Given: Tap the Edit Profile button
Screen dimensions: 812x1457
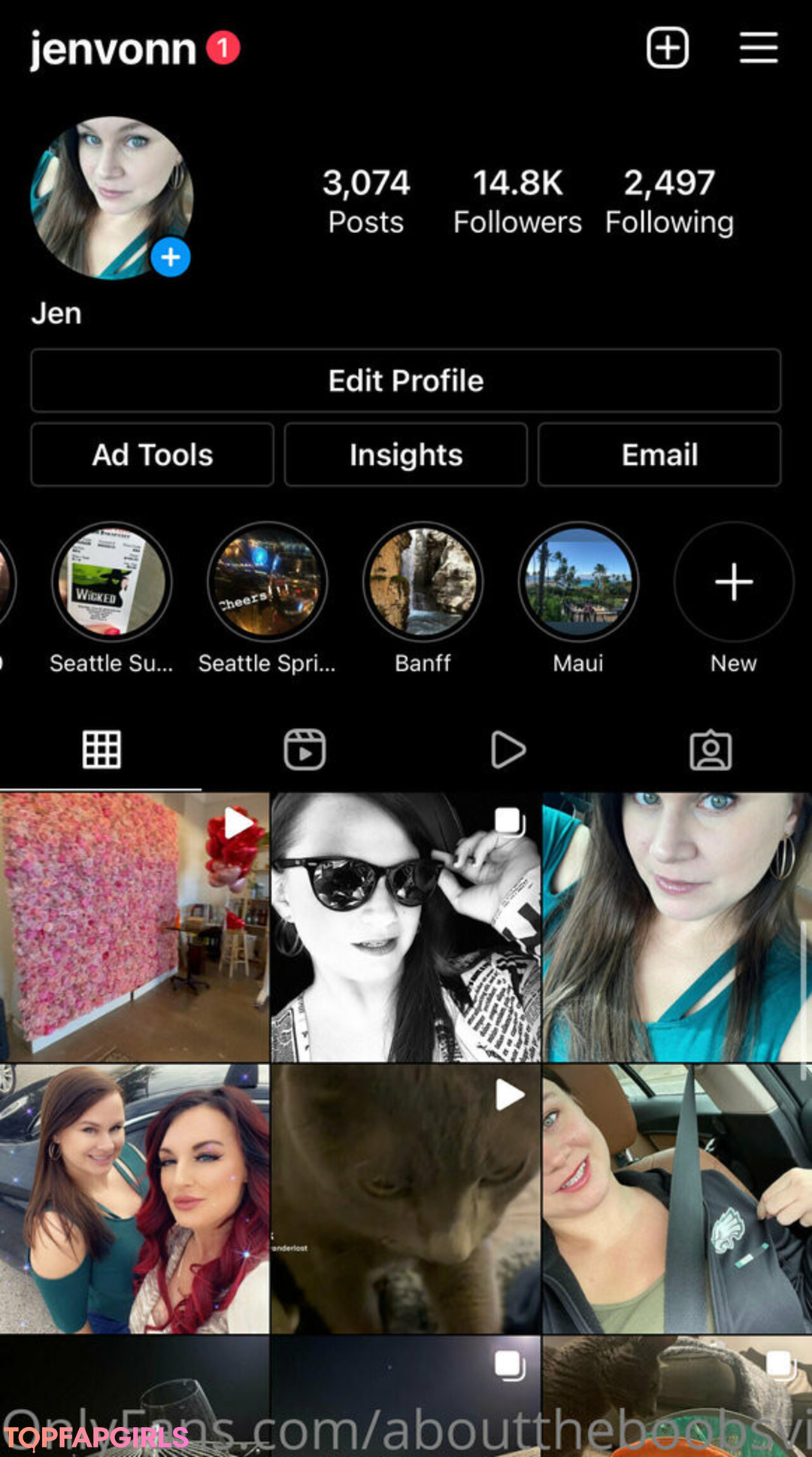Looking at the screenshot, I should point(406,381).
